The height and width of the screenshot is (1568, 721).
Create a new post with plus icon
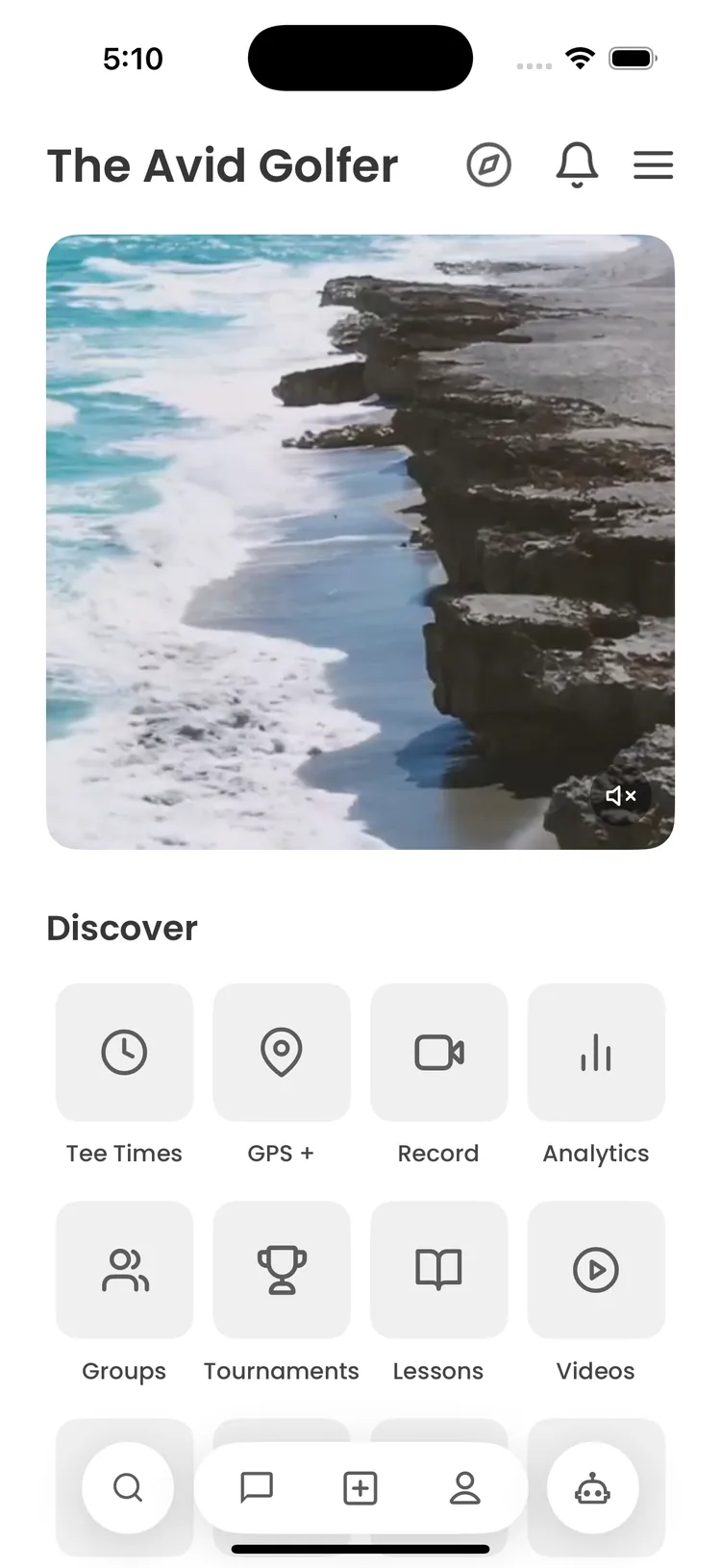[360, 1488]
